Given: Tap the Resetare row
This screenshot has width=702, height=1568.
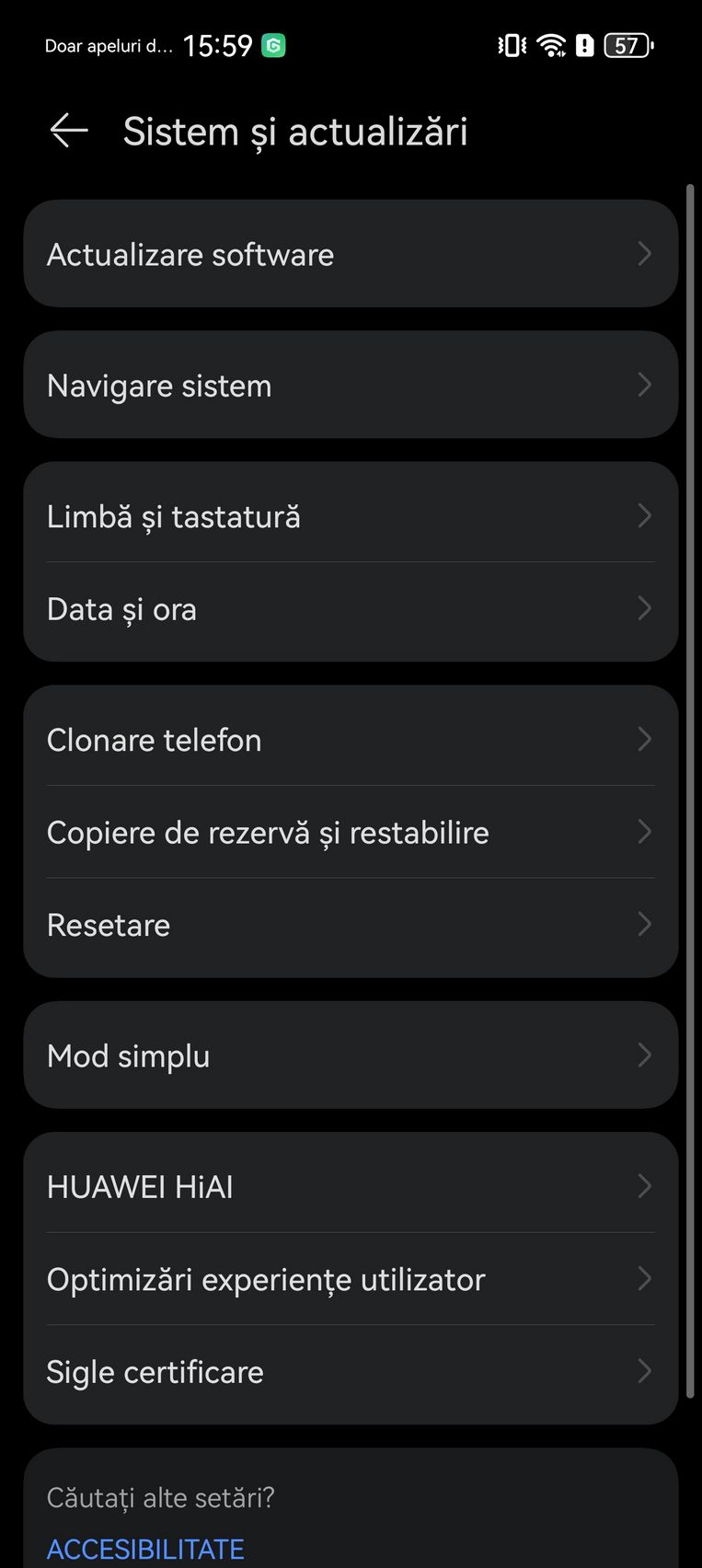Looking at the screenshot, I should pyautogui.click(x=351, y=925).
